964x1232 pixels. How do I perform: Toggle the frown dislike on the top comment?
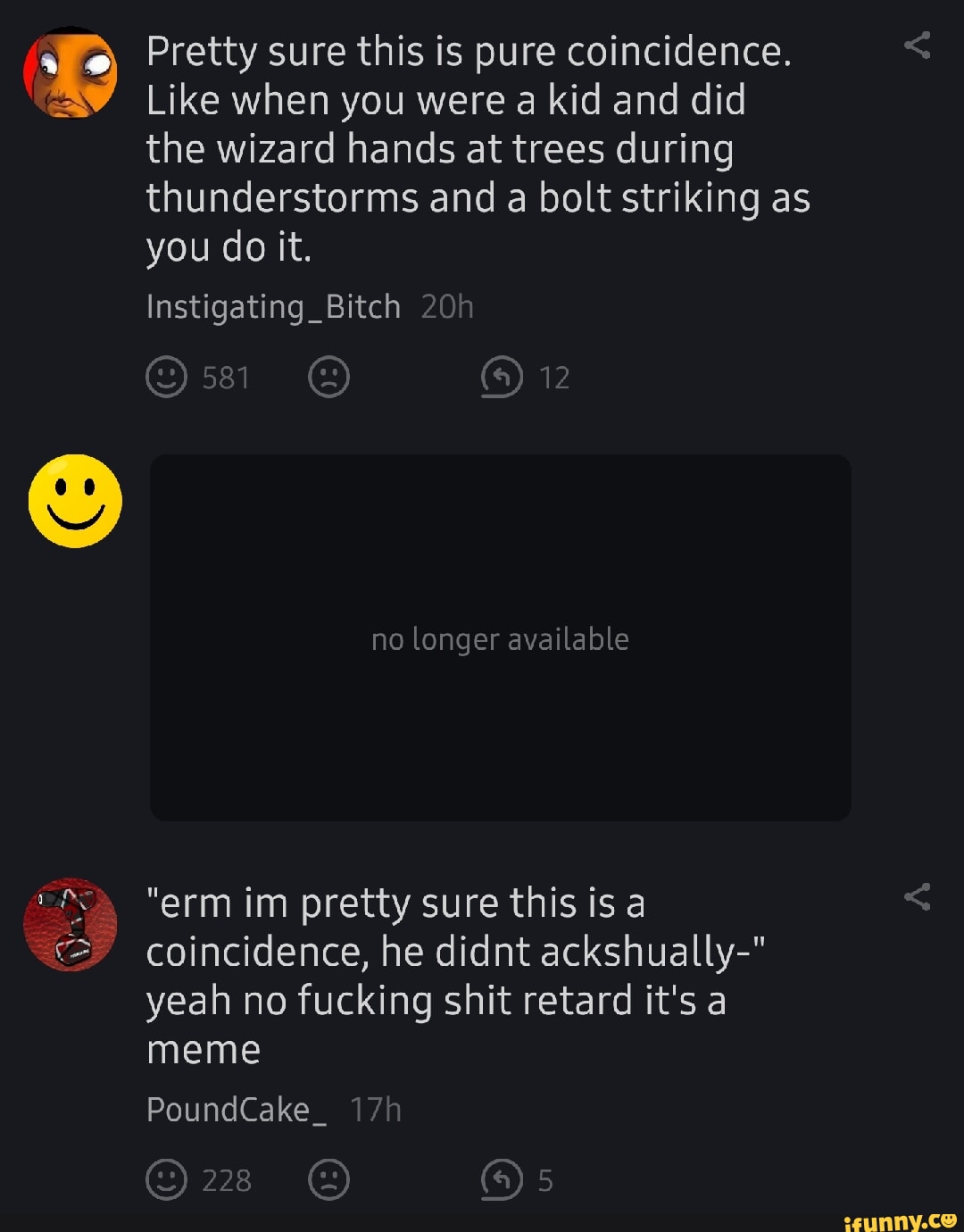click(x=328, y=376)
